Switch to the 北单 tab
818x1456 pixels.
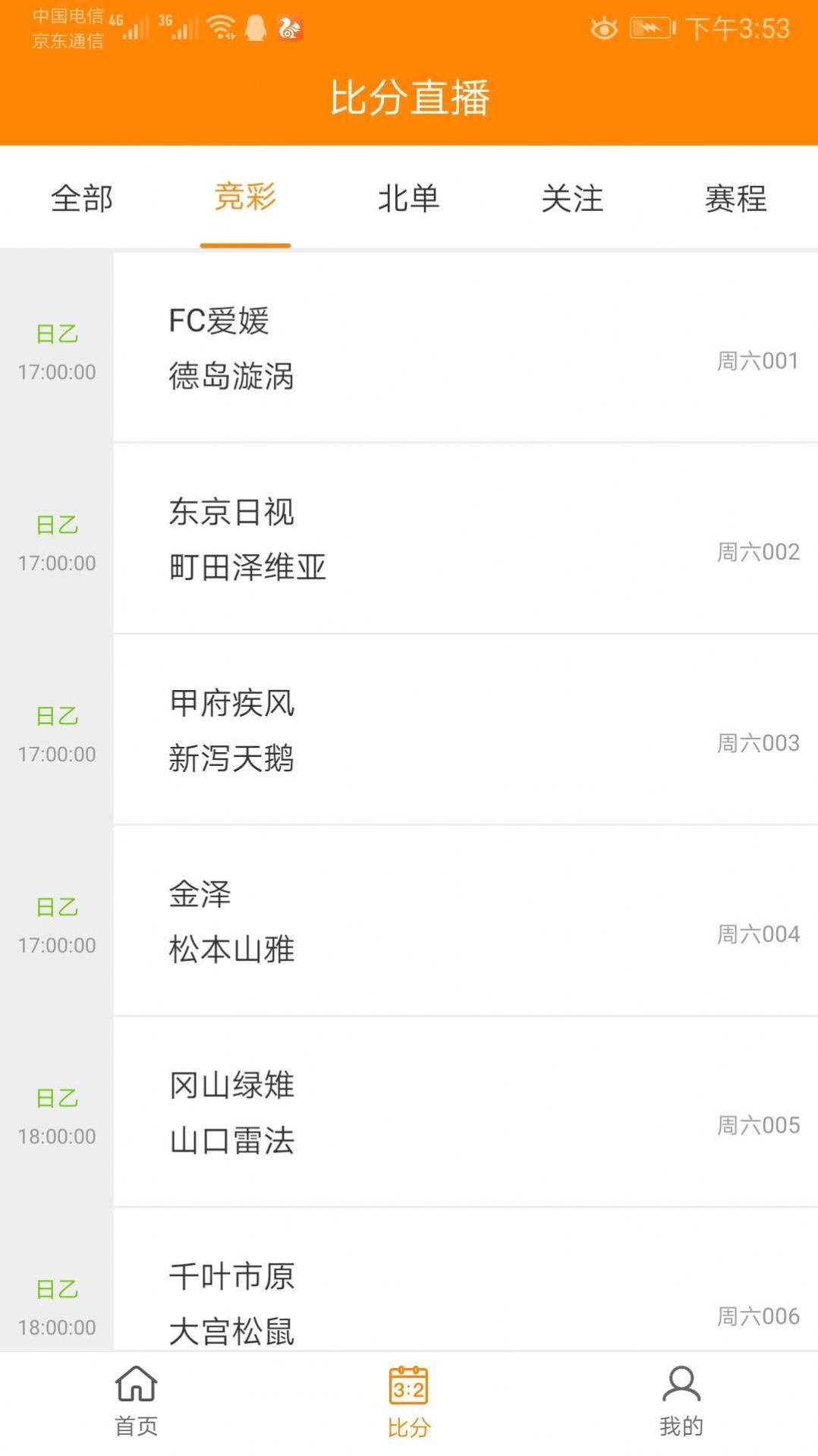407,199
